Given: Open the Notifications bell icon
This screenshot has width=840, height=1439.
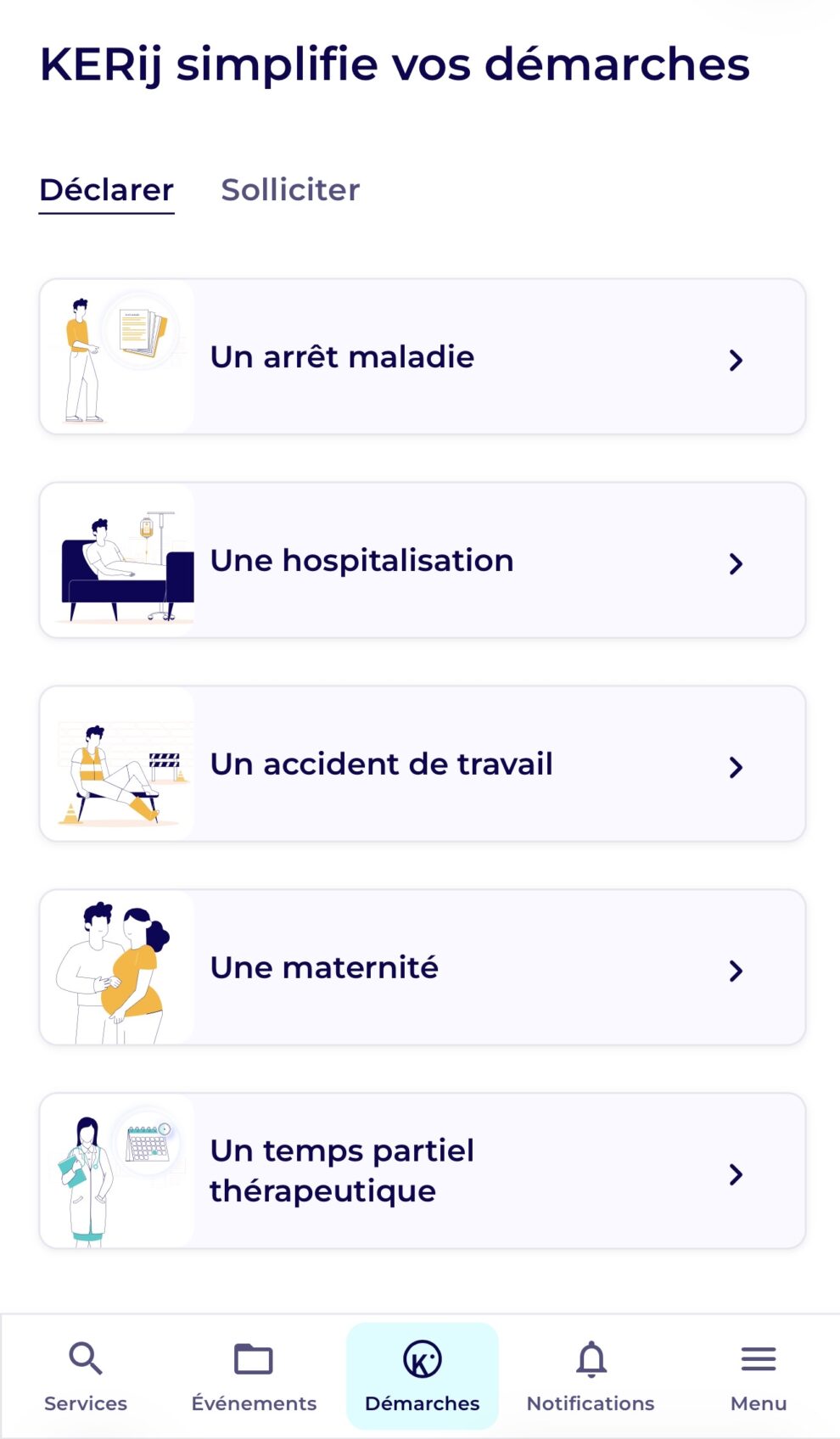Looking at the screenshot, I should [591, 1358].
